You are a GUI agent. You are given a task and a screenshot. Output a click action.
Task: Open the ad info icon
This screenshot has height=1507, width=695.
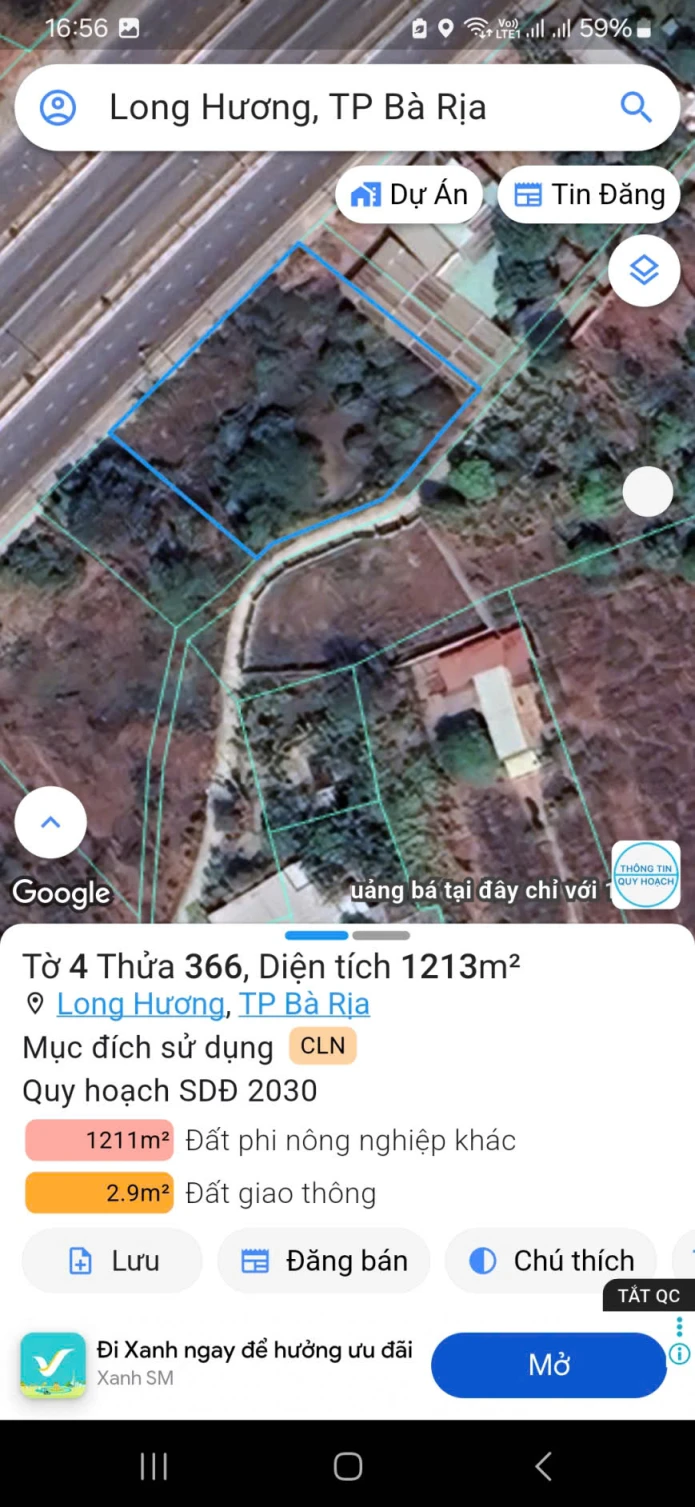[x=679, y=1354]
